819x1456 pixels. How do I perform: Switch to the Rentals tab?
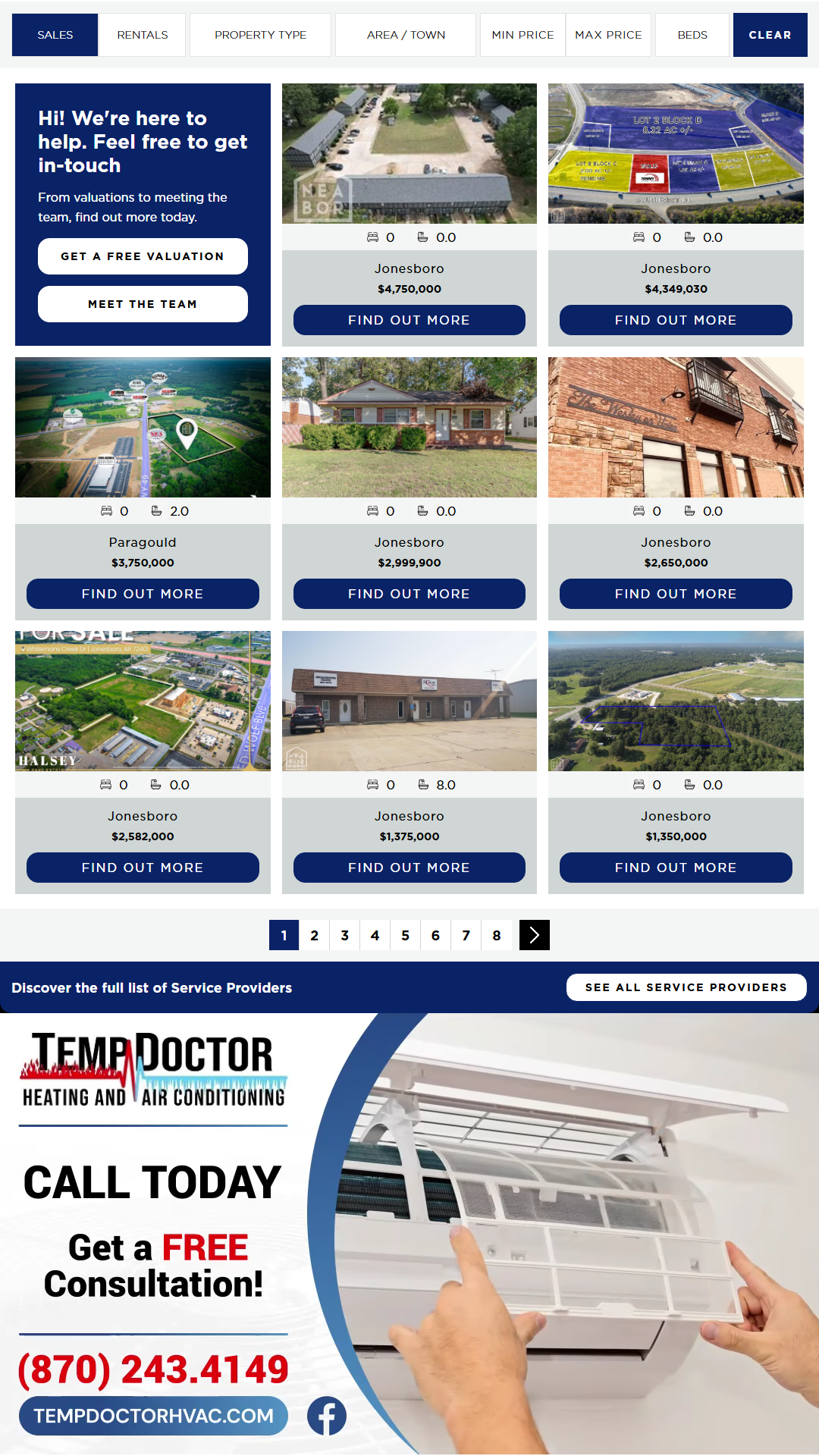[x=143, y=35]
